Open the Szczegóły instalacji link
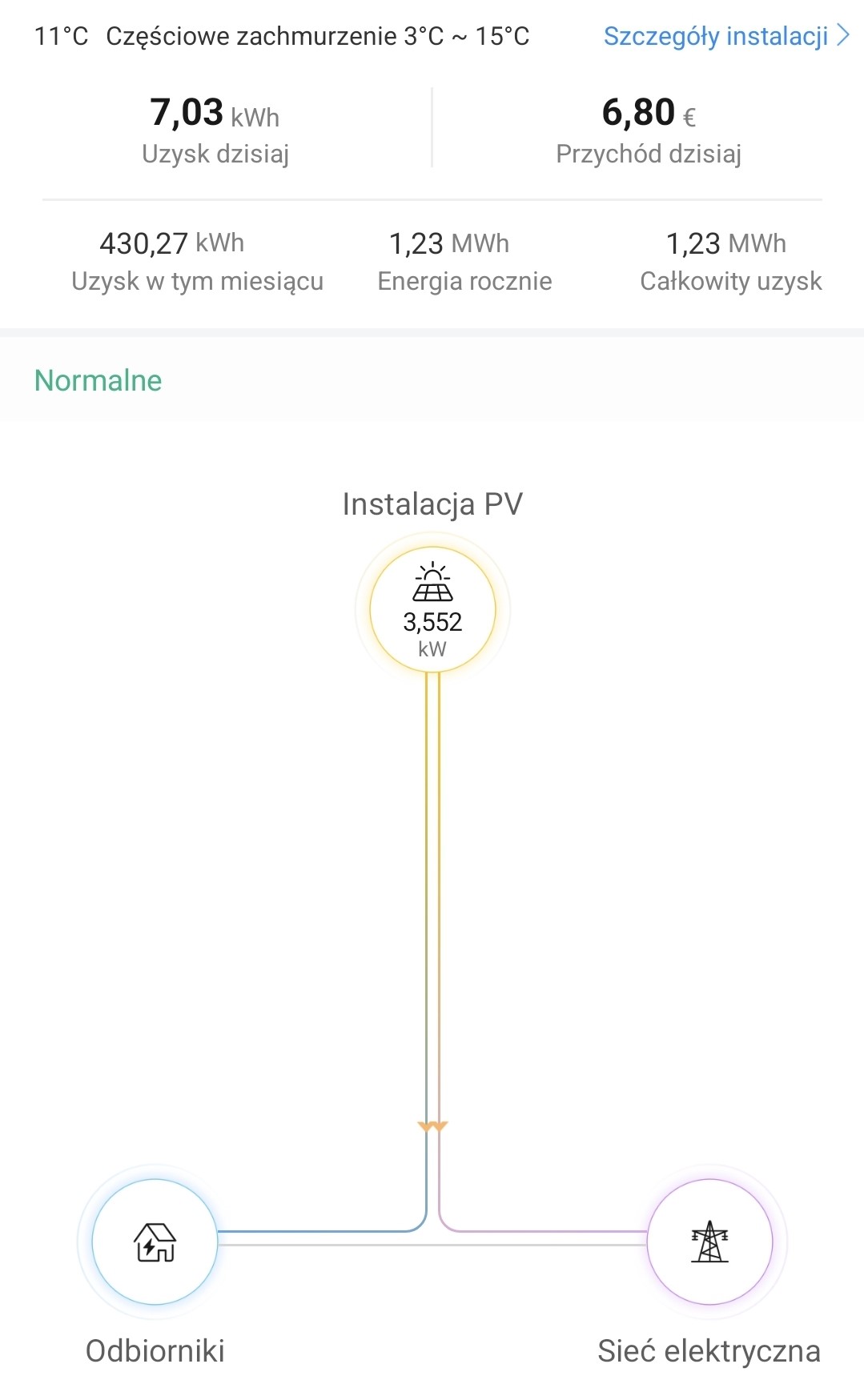This screenshot has height=1400, width=864. tap(725, 36)
